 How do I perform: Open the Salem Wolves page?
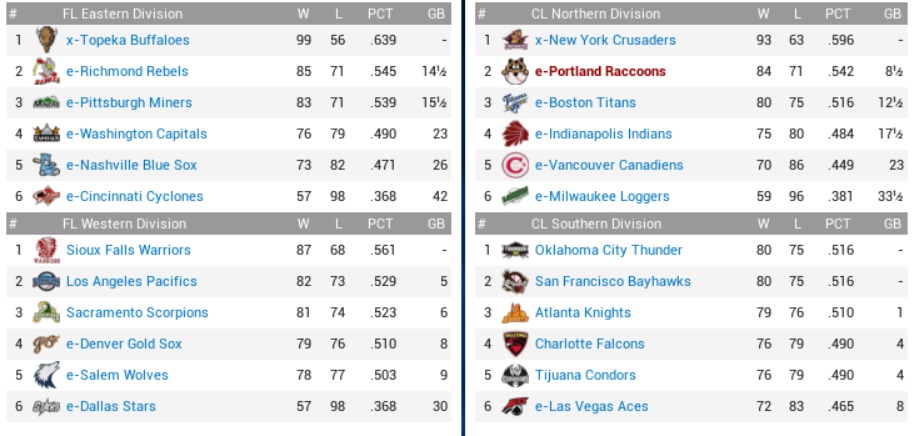[x=117, y=375]
